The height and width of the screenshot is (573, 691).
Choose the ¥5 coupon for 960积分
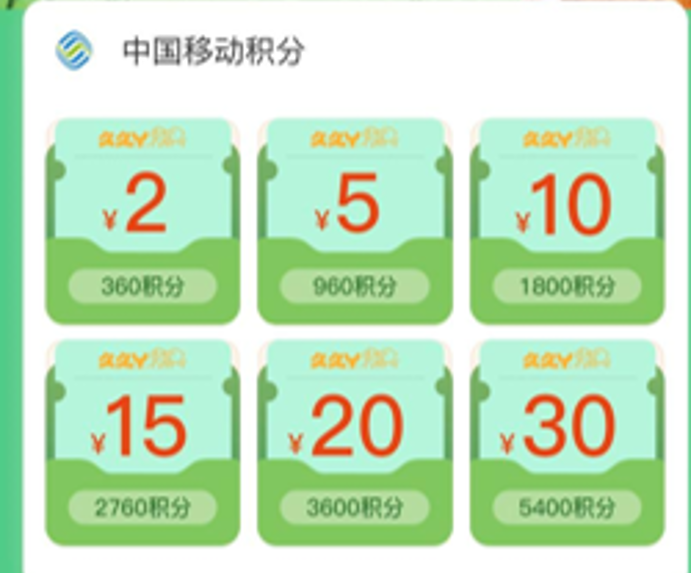pyautogui.click(x=354, y=221)
